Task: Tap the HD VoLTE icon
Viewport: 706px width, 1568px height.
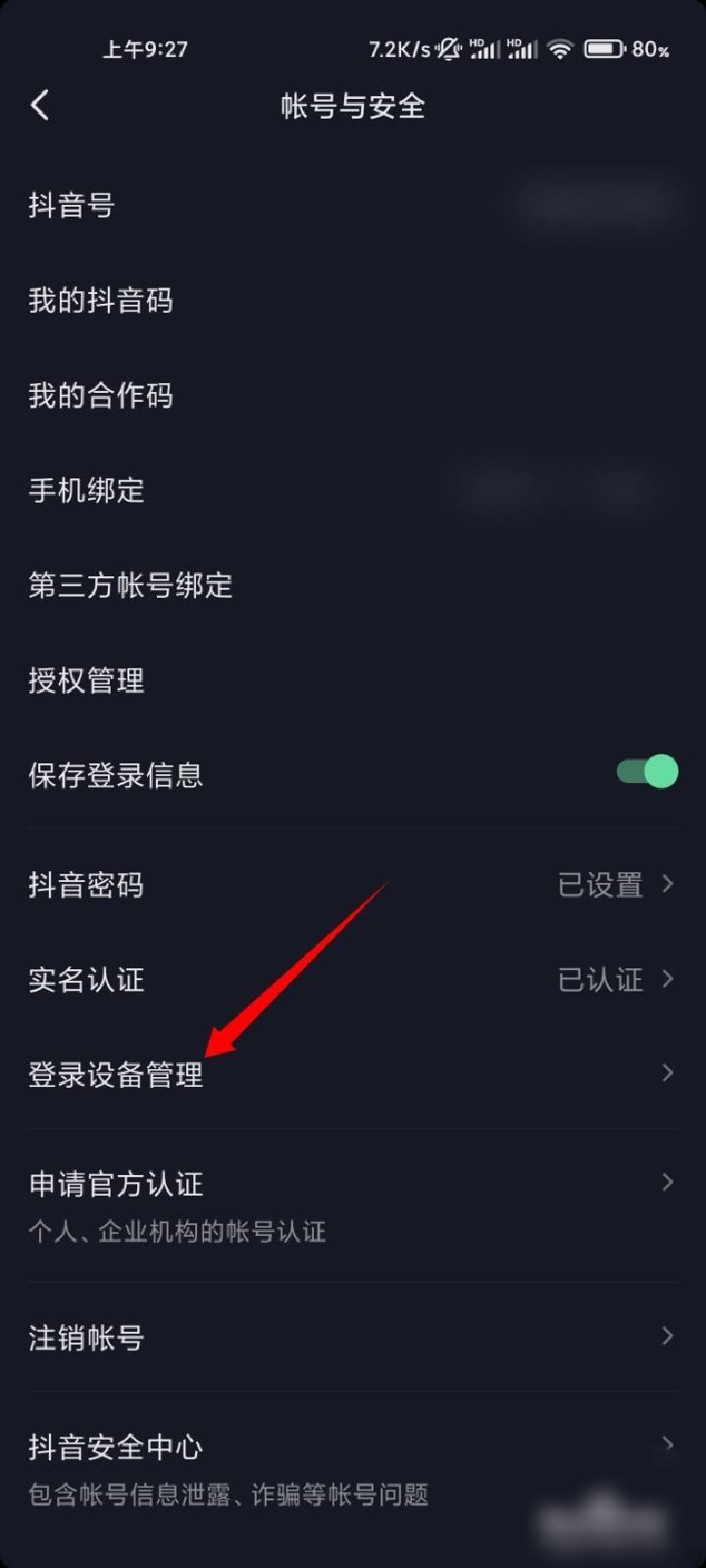Action: [477, 43]
